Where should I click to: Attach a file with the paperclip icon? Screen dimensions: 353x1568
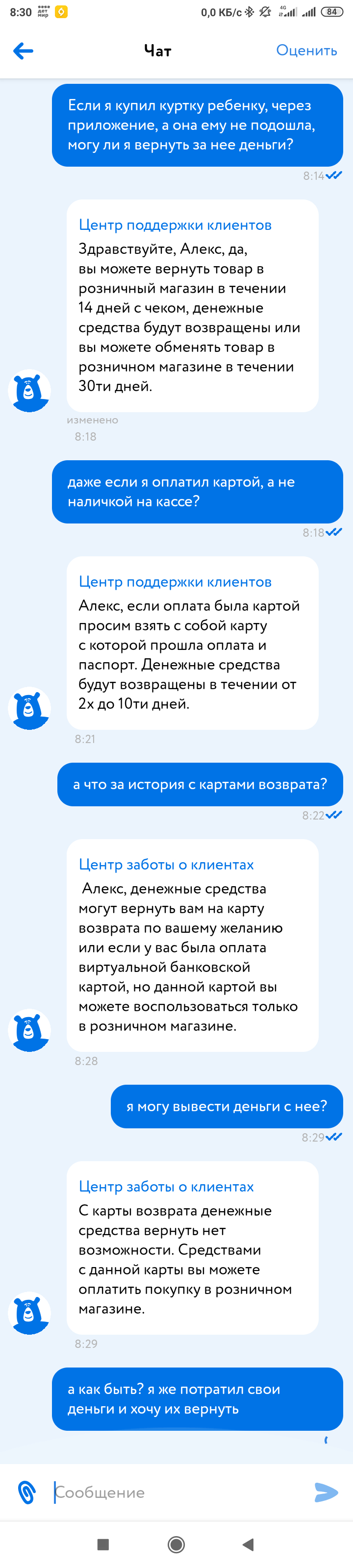click(27, 1492)
